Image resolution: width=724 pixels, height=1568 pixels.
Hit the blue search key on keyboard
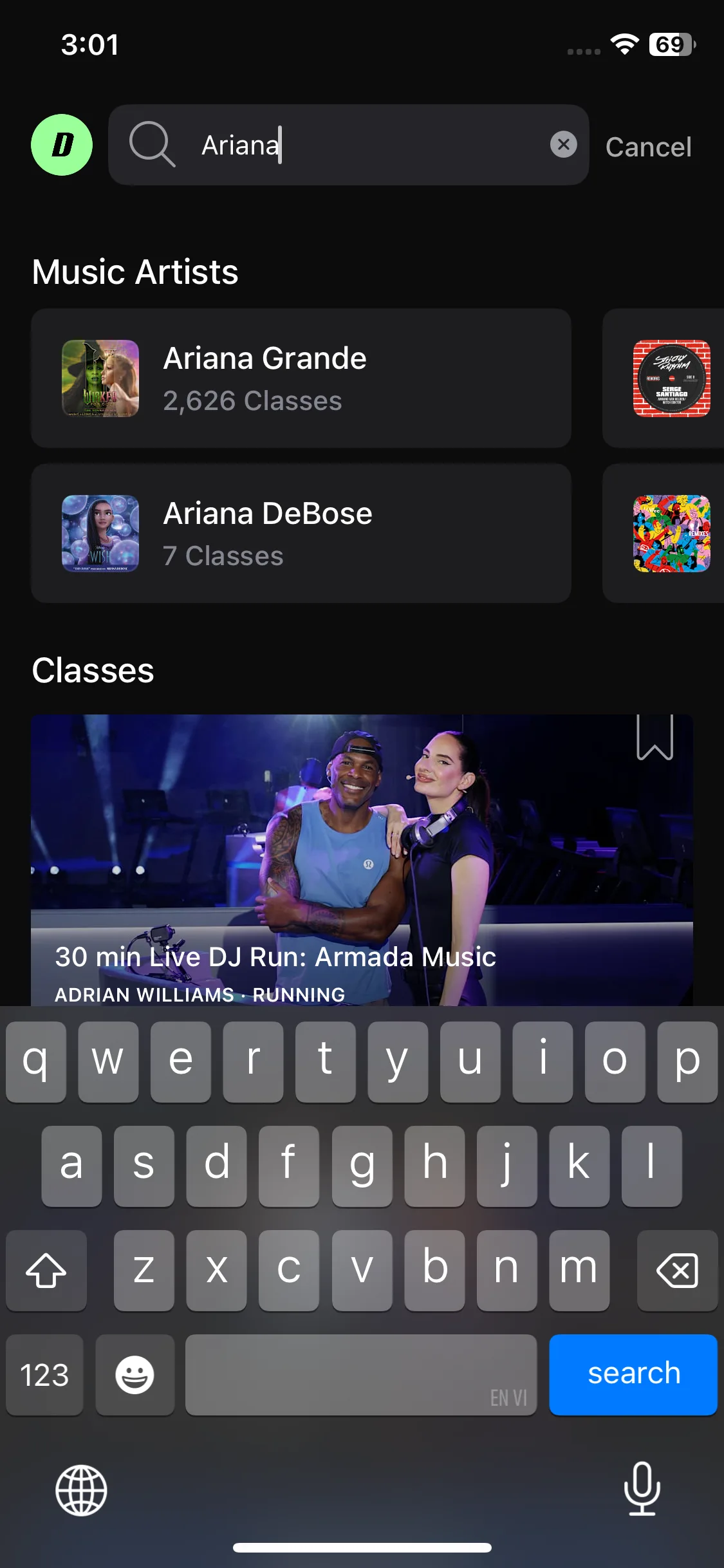point(633,1374)
